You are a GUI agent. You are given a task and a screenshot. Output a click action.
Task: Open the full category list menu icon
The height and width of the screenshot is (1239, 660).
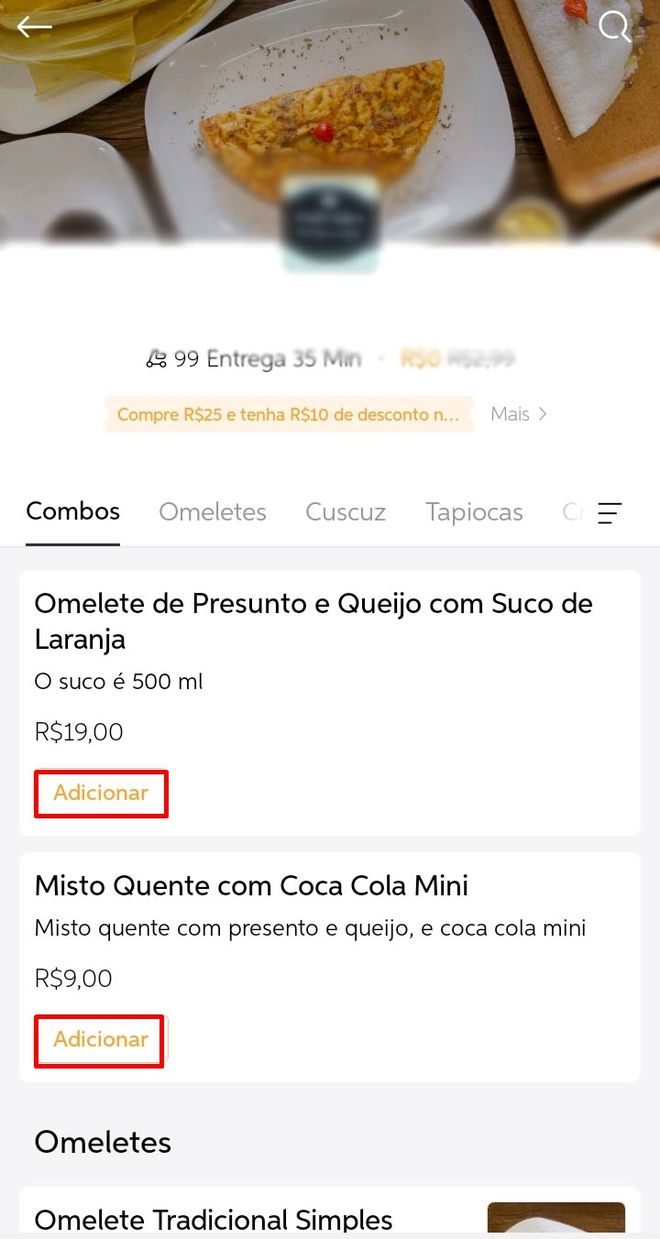click(x=610, y=513)
